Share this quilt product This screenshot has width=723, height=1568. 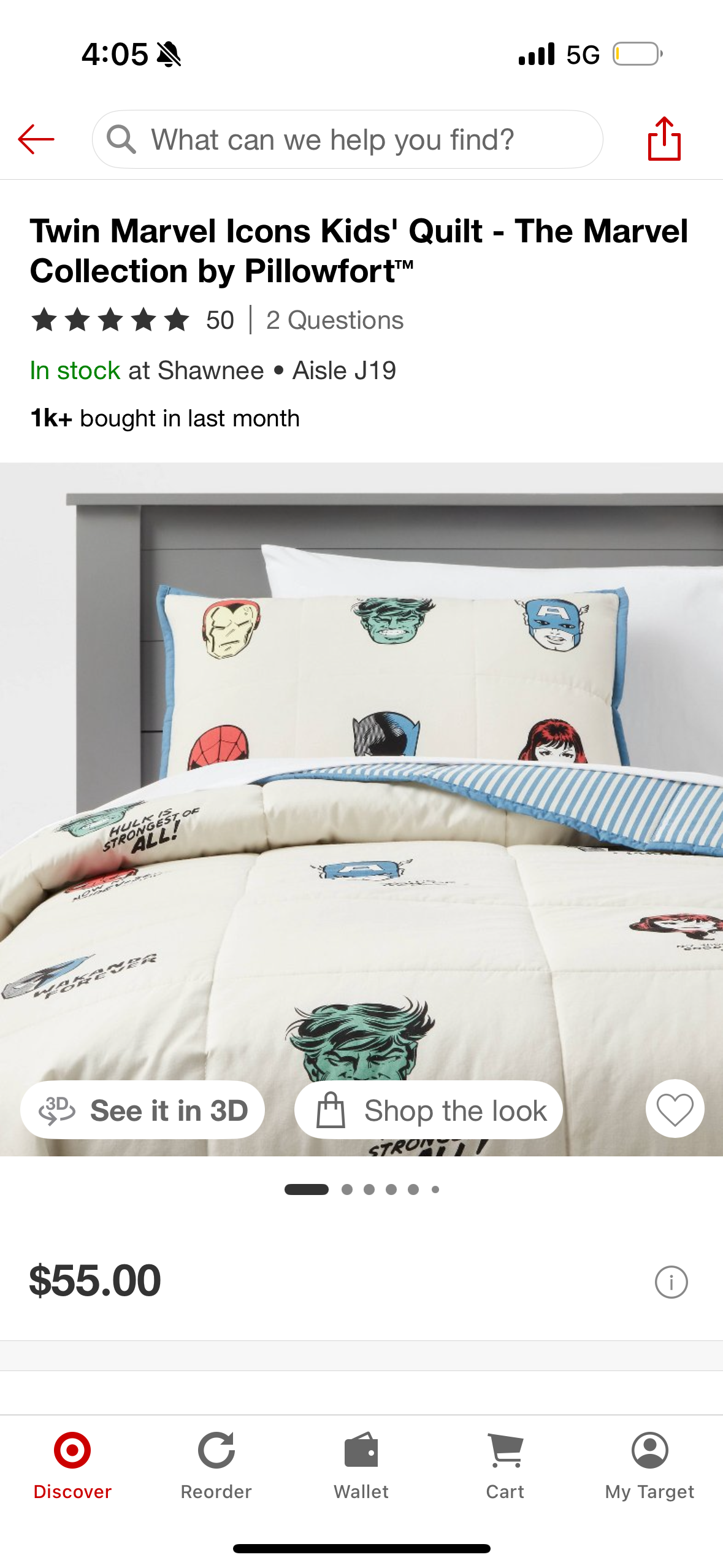[x=664, y=139]
